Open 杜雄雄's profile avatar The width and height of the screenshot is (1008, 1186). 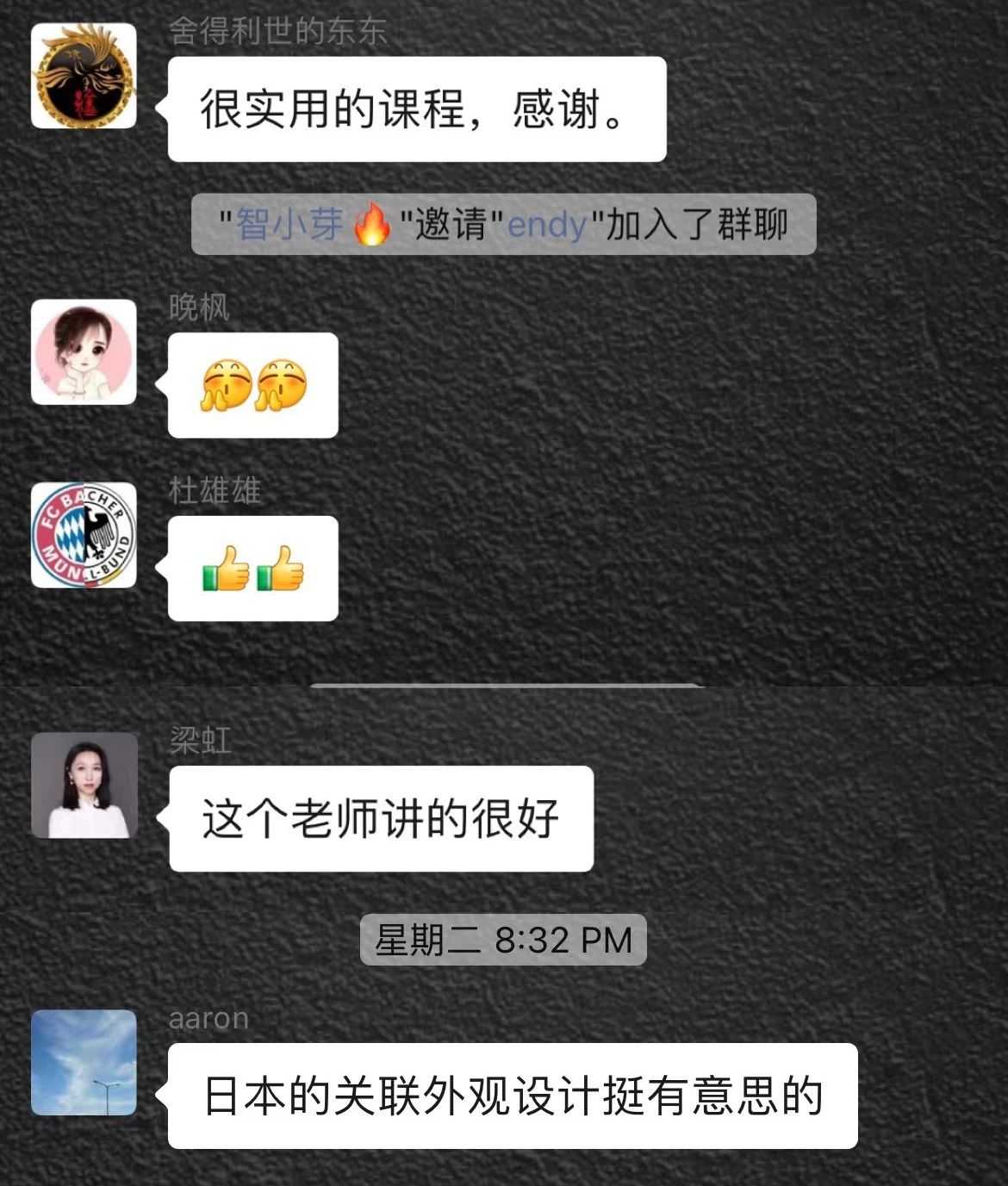(84, 535)
